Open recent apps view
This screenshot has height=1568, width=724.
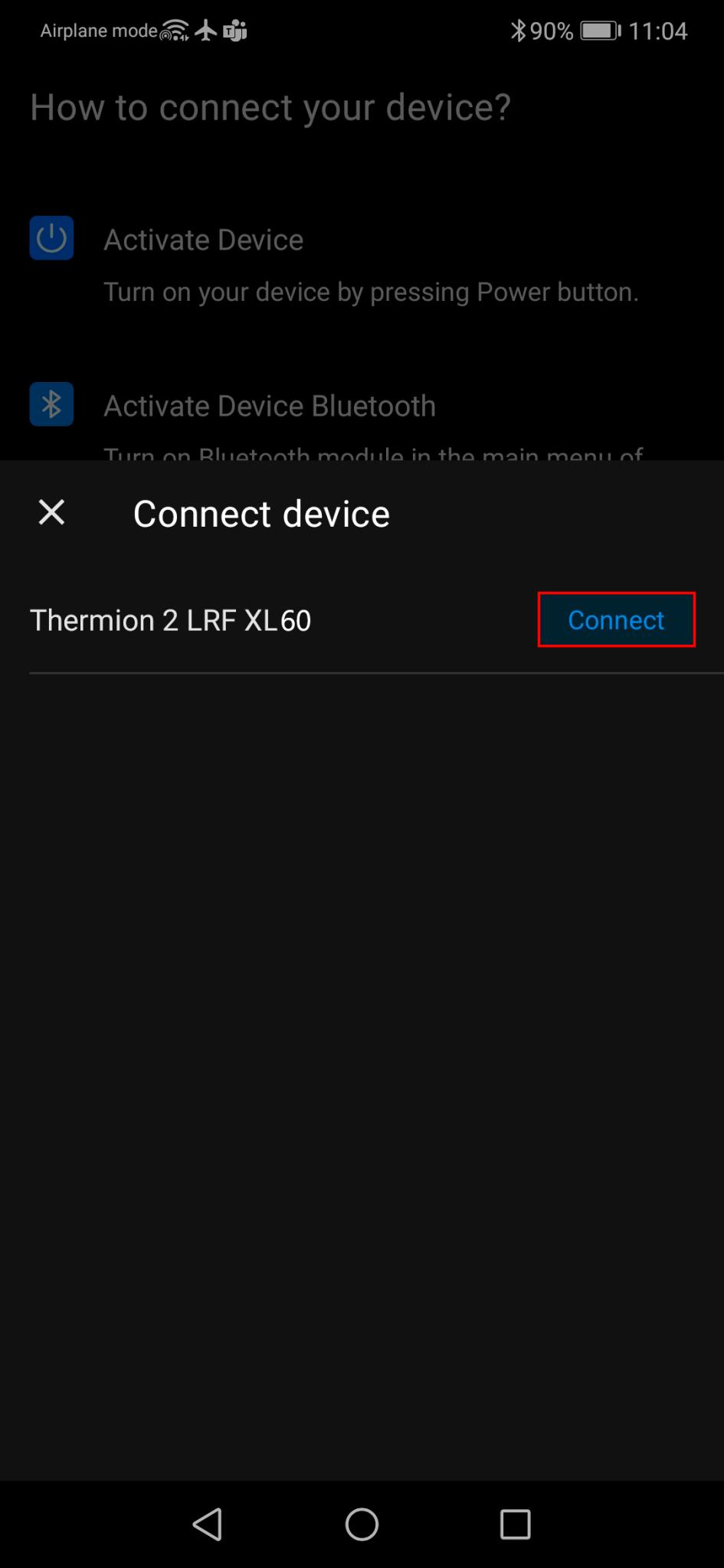click(x=515, y=1524)
